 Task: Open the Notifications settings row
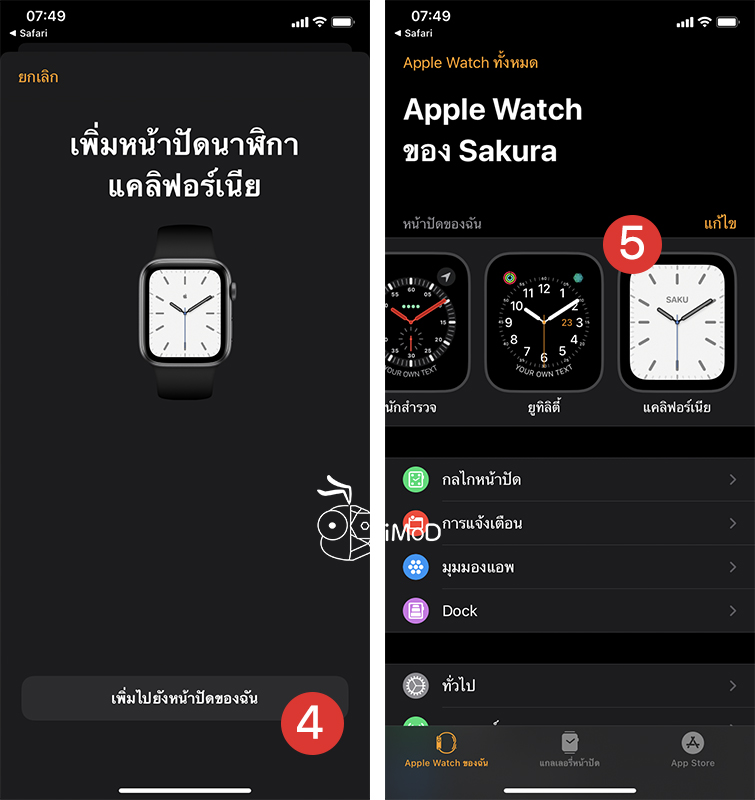tap(570, 523)
